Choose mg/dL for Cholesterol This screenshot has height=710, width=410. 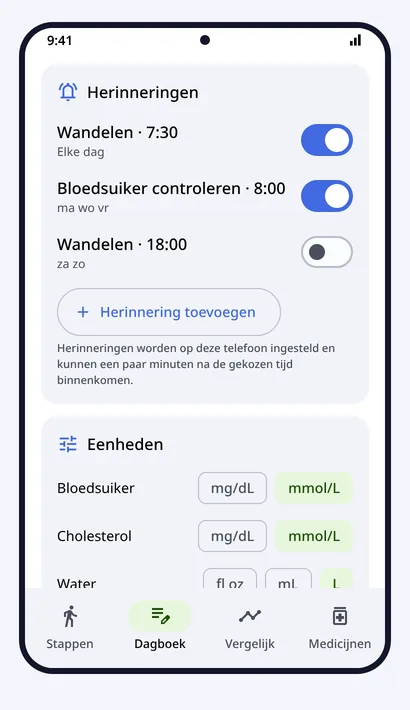[232, 536]
